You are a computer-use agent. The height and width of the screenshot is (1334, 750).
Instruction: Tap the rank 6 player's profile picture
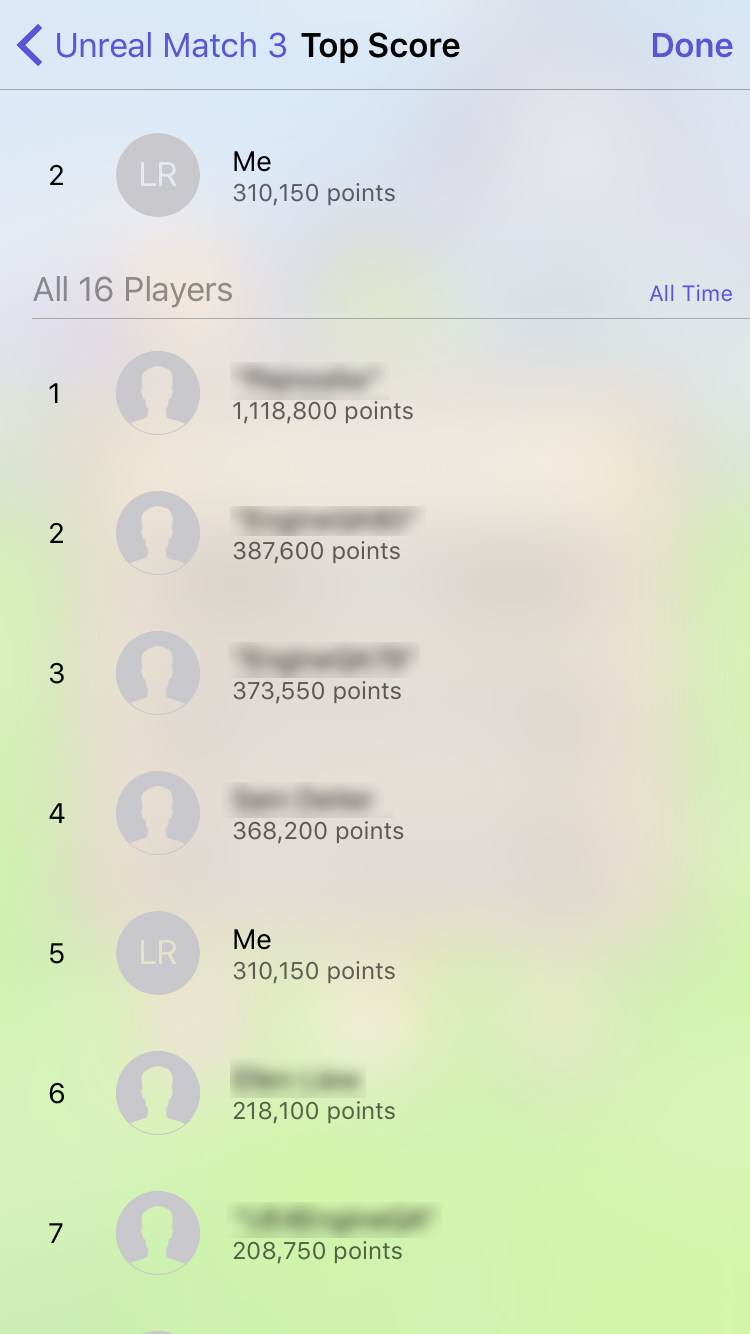[158, 1093]
